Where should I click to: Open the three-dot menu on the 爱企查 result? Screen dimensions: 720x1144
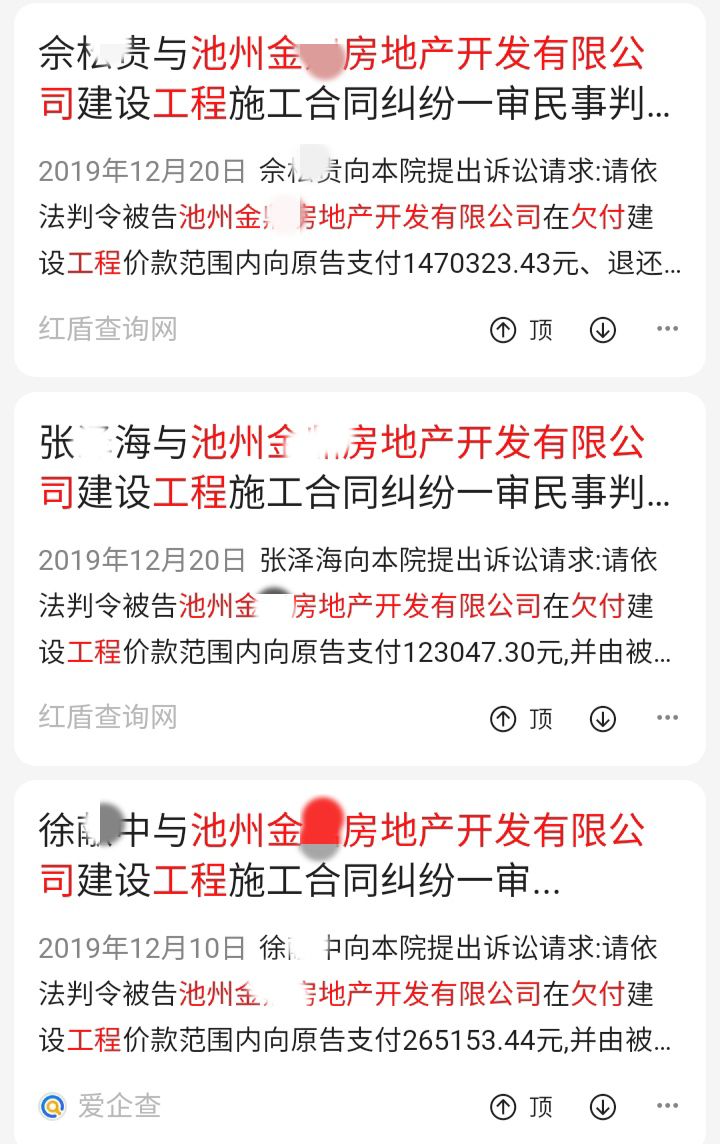click(x=667, y=1105)
